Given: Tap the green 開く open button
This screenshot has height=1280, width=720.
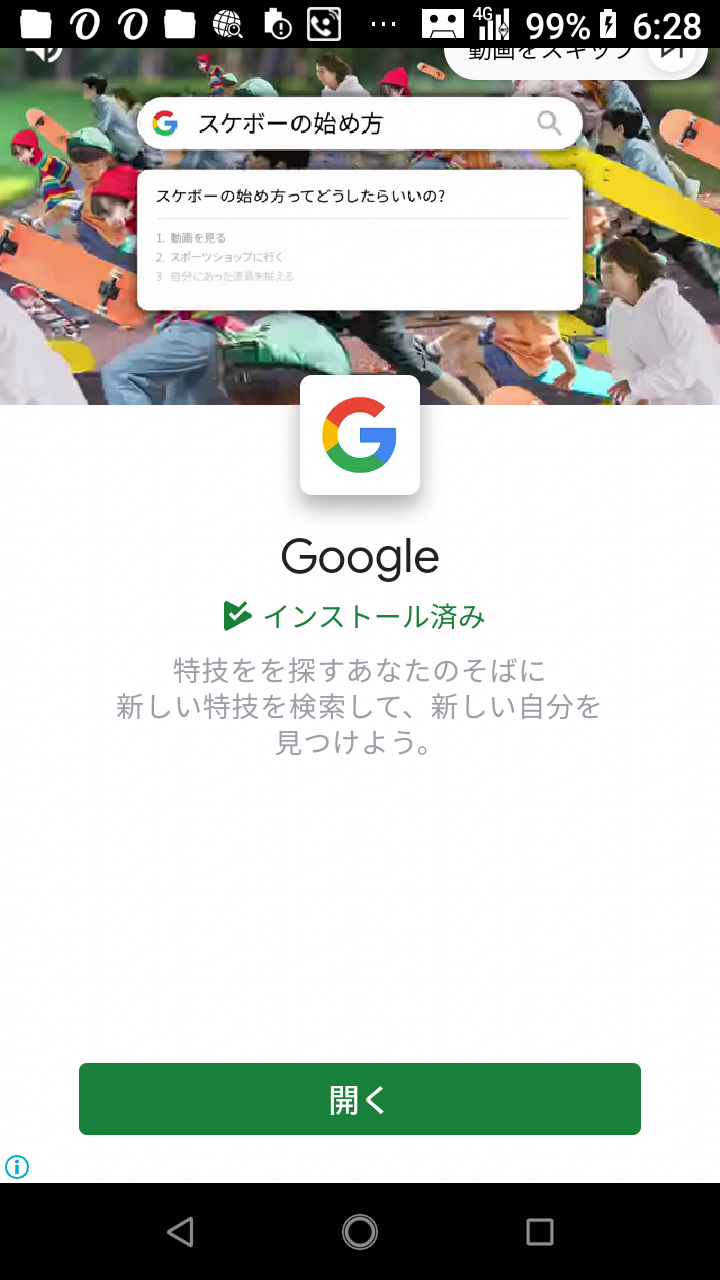Looking at the screenshot, I should (360, 1099).
